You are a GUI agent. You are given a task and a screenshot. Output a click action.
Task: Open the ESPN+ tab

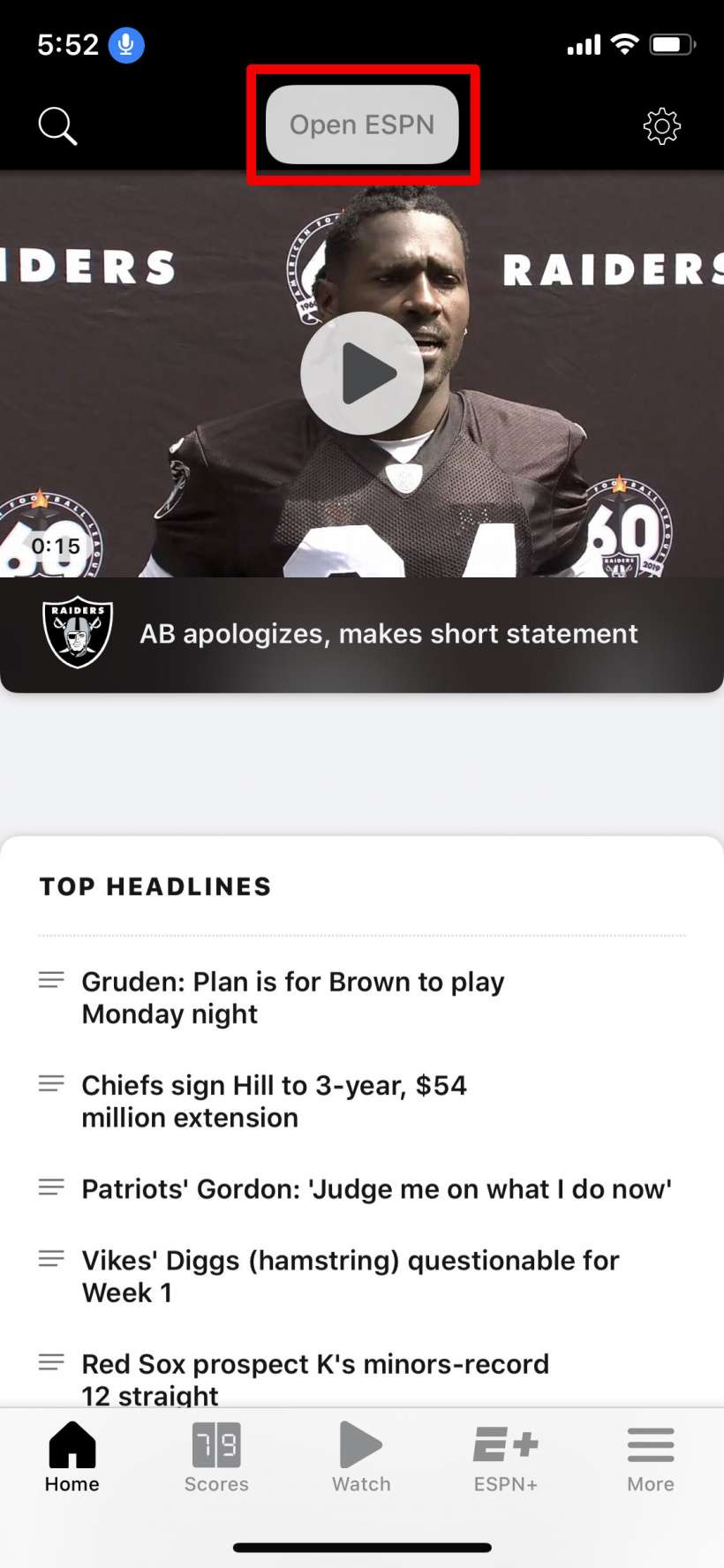click(506, 1458)
